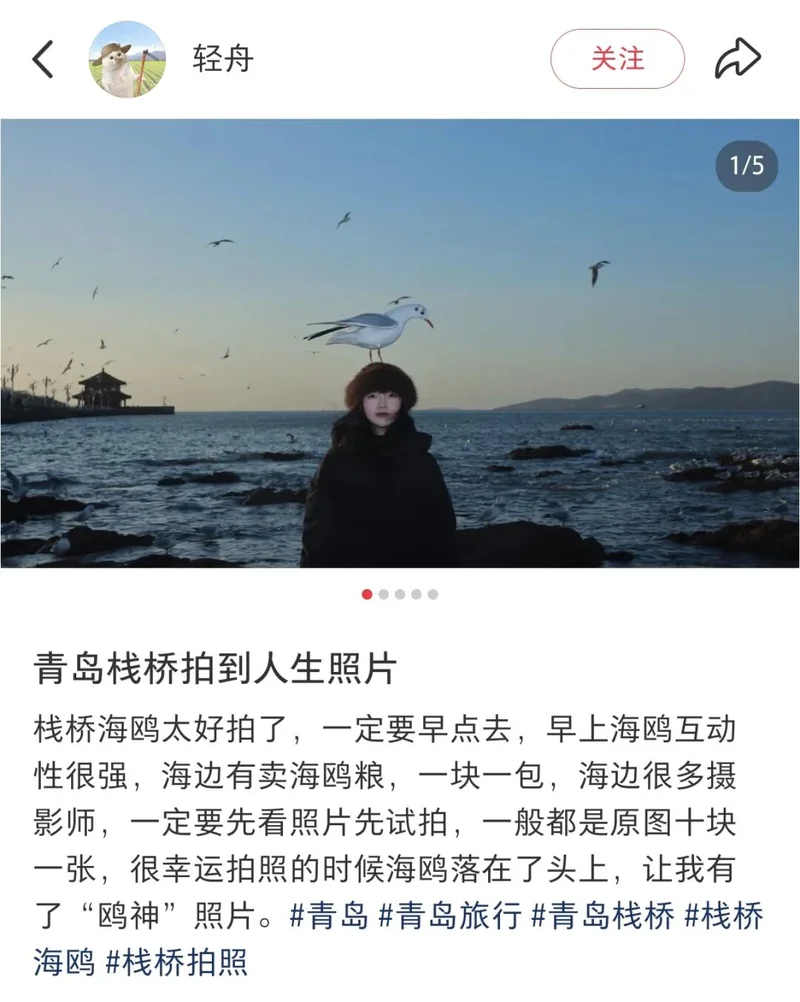The height and width of the screenshot is (1002, 800).
Task: Open the #栈桥拍照 hashtag
Action: coord(176,963)
